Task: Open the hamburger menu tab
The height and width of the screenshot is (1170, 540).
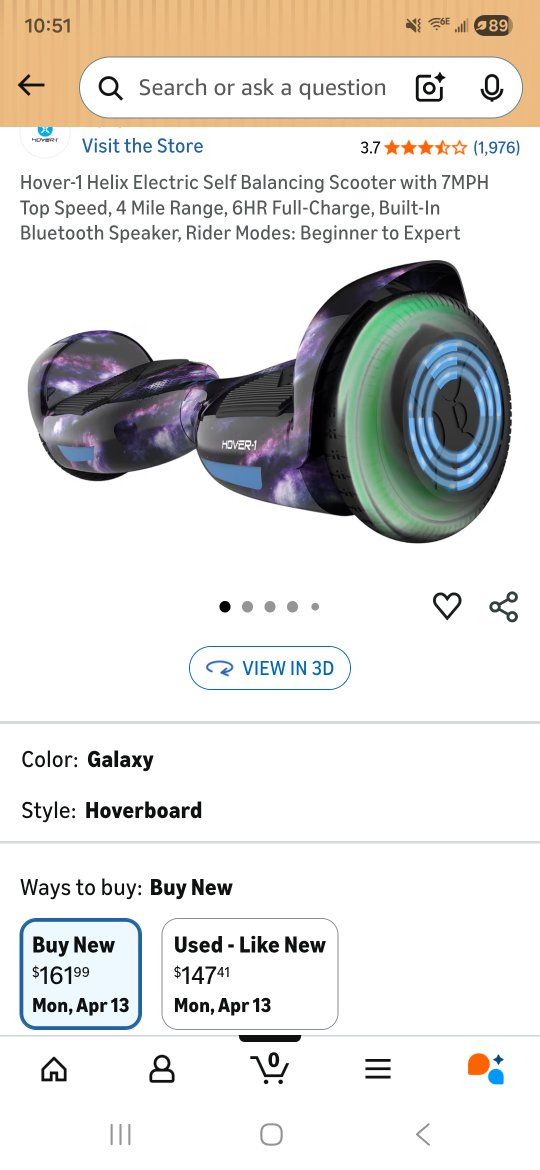Action: [x=378, y=1069]
